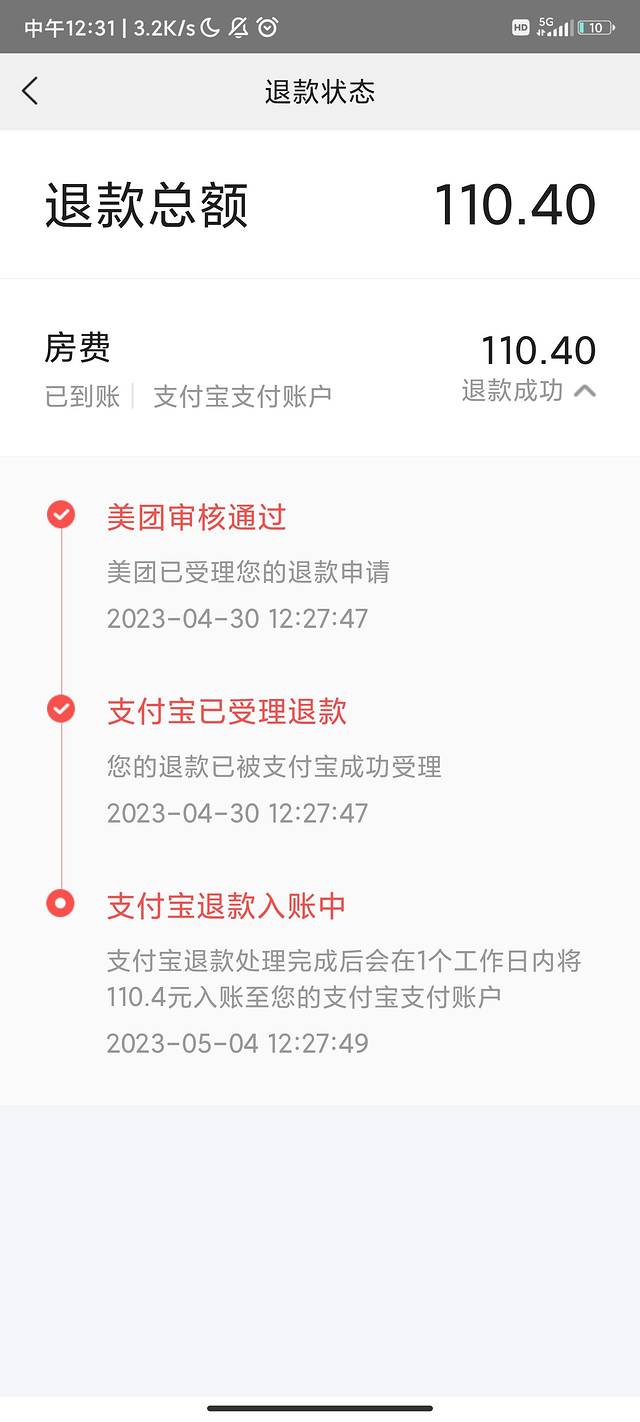
Task: Collapse the 退款成功 refund details
Action: click(x=585, y=391)
